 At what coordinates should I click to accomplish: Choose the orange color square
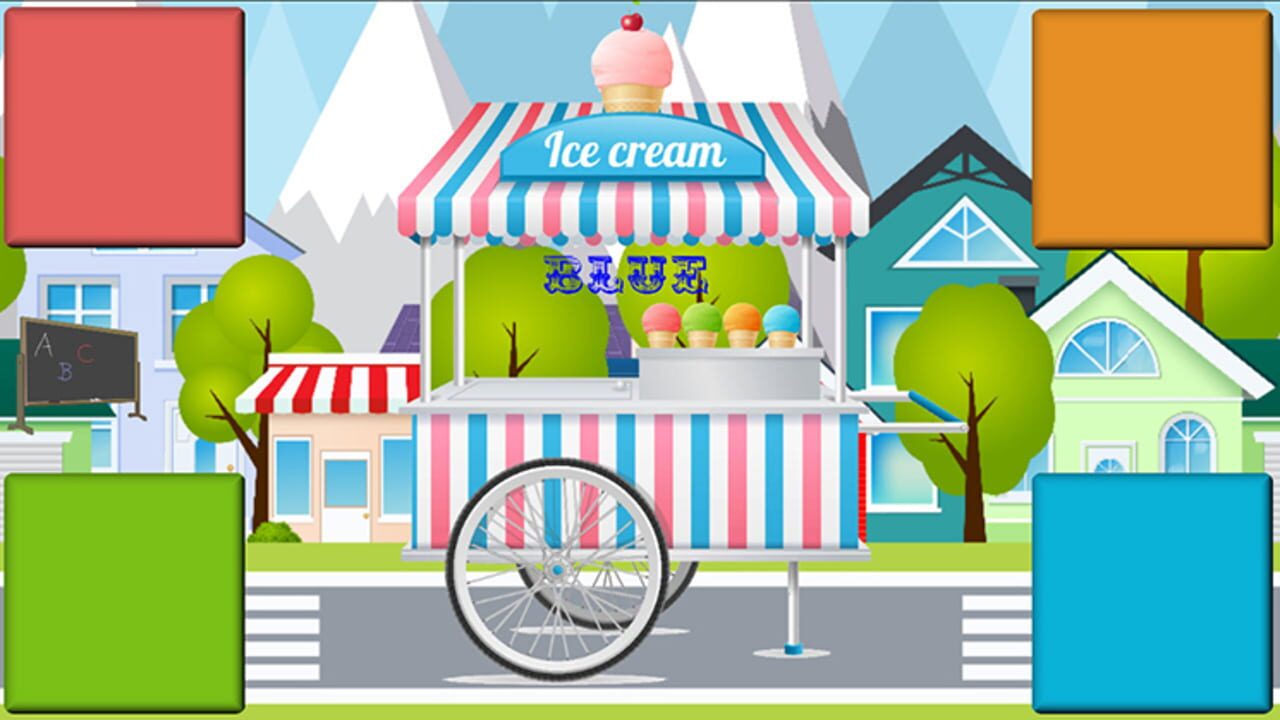pos(1152,129)
